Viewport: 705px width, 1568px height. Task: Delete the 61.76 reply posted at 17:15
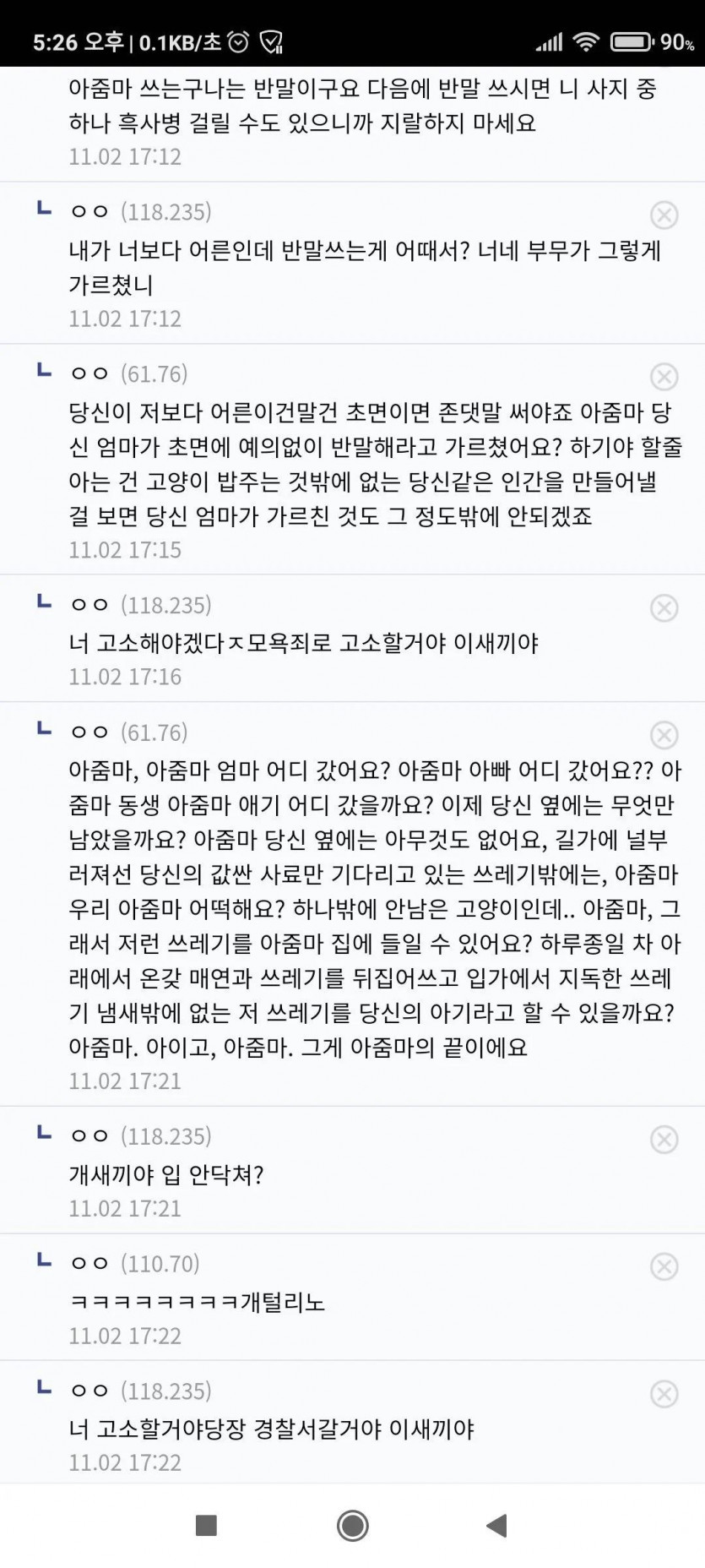664,377
